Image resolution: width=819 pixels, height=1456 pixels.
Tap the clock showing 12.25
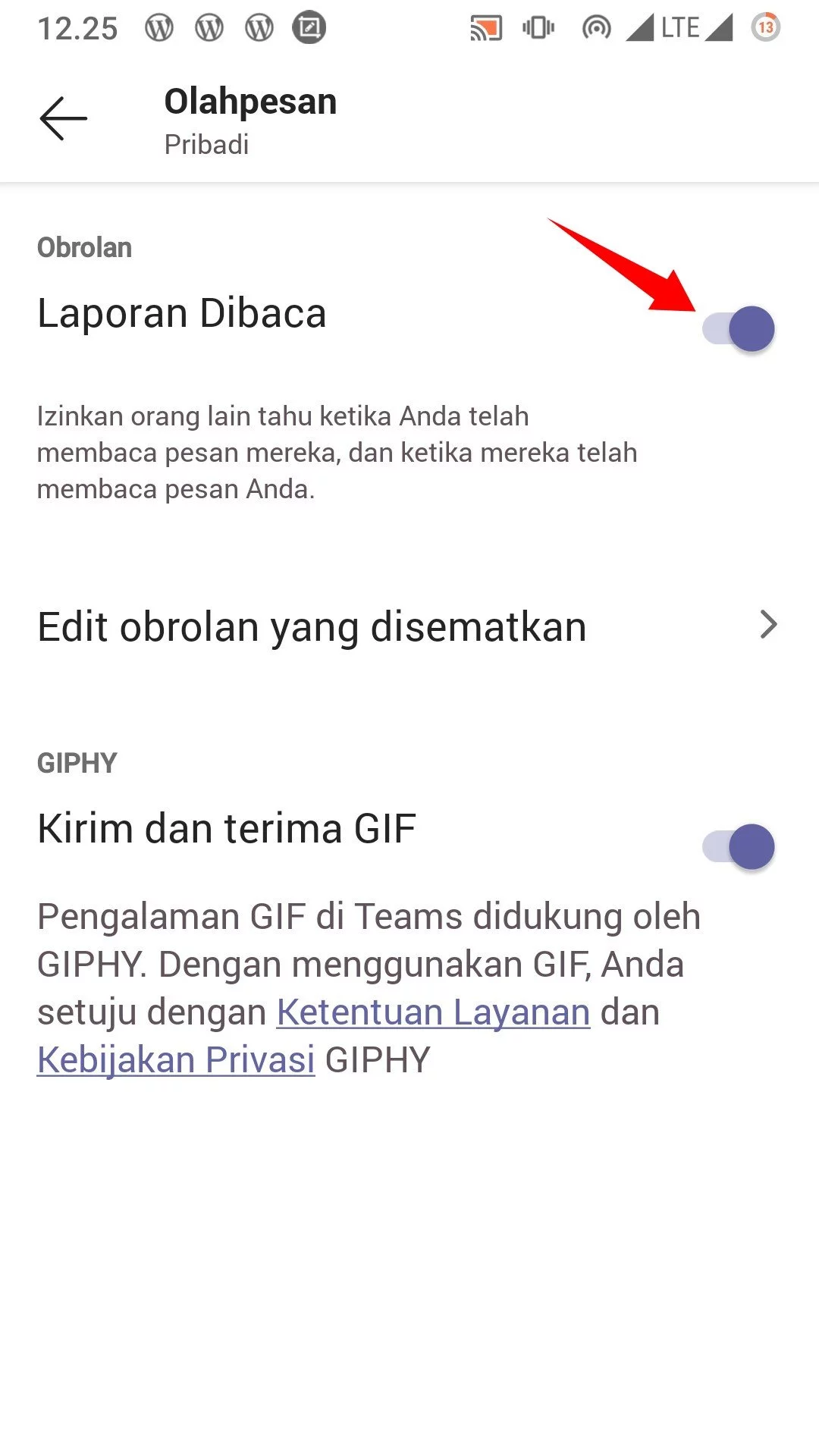pos(79,27)
